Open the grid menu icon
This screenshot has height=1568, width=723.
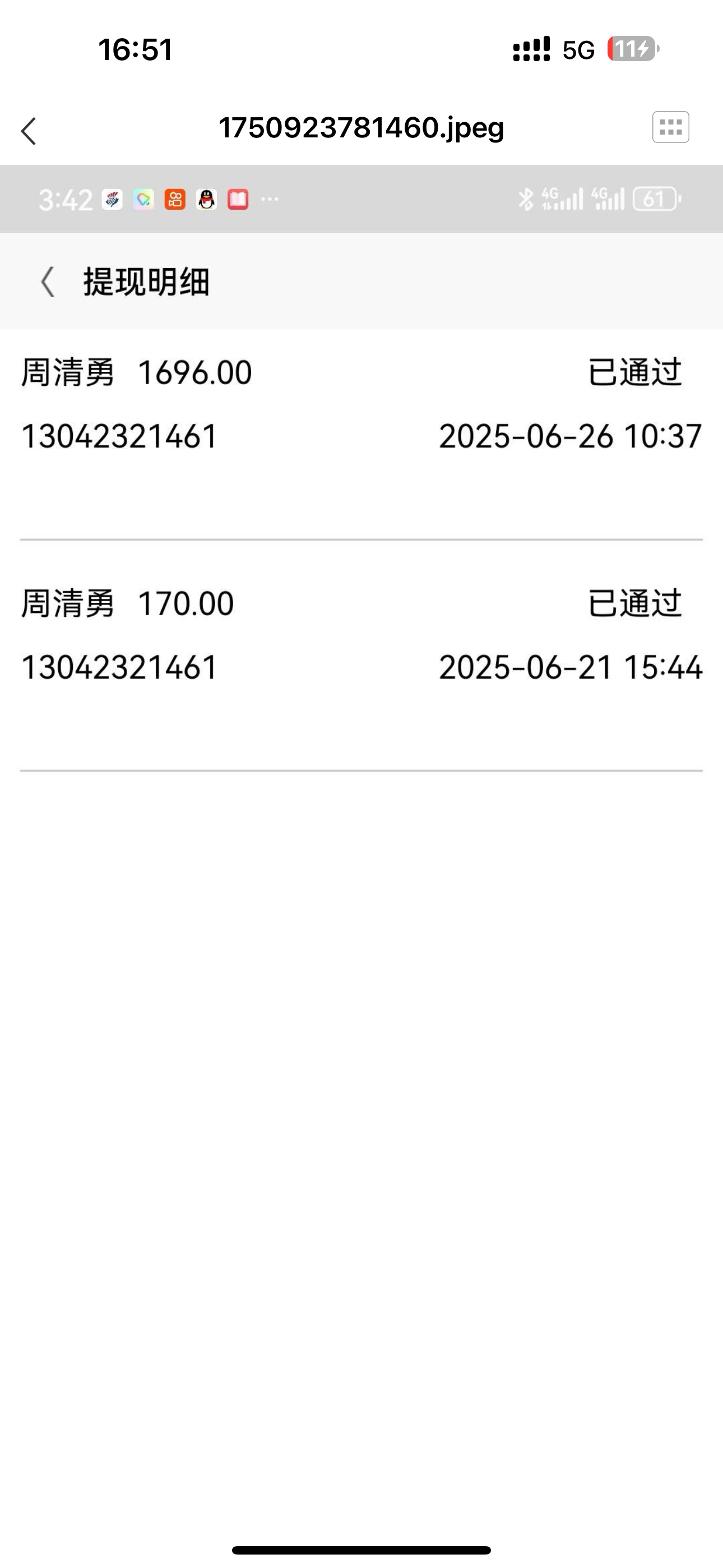click(671, 127)
